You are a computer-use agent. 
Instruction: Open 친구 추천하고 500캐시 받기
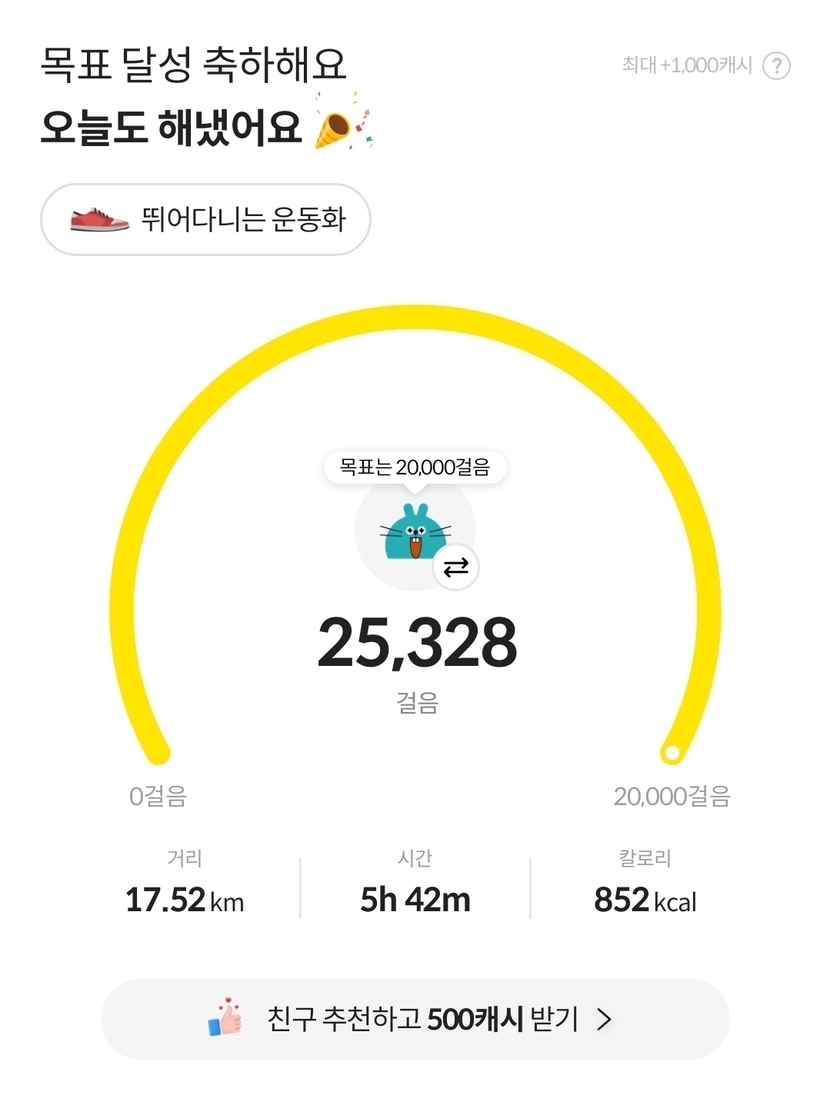(415, 1019)
